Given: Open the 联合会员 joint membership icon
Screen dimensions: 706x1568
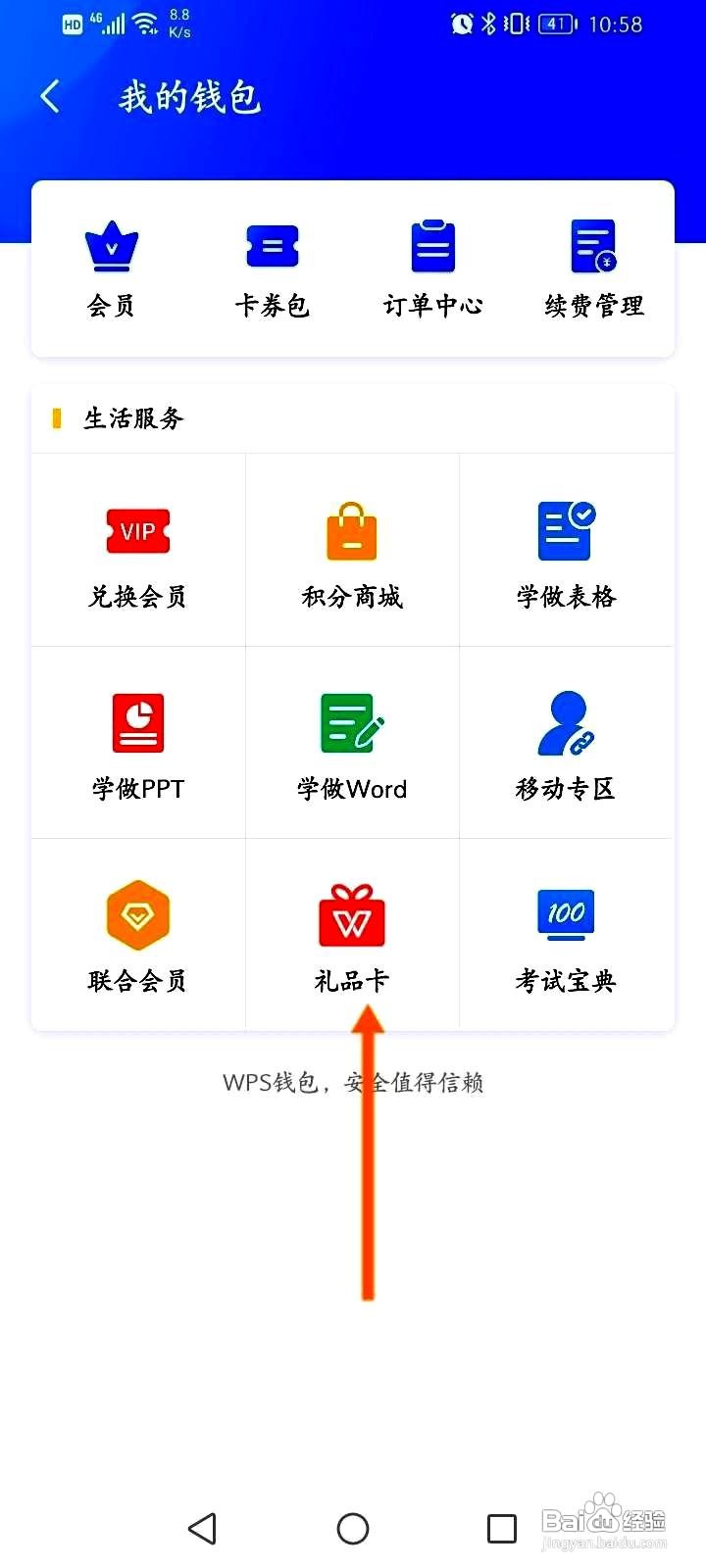Looking at the screenshot, I should click(137, 914).
